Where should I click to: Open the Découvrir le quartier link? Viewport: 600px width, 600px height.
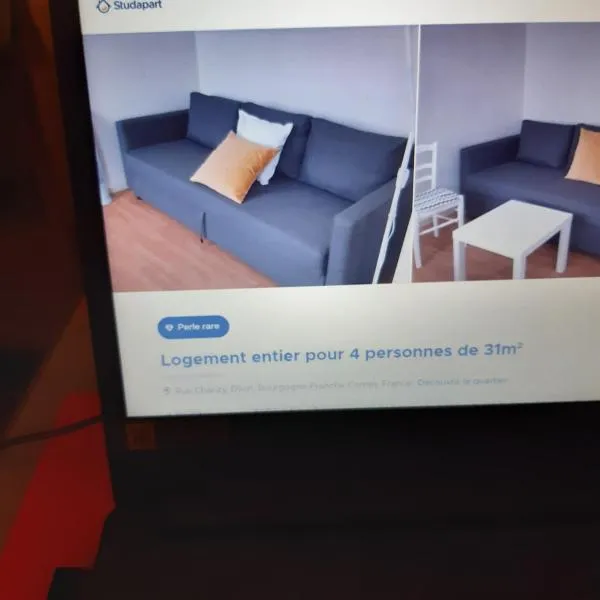coord(463,382)
